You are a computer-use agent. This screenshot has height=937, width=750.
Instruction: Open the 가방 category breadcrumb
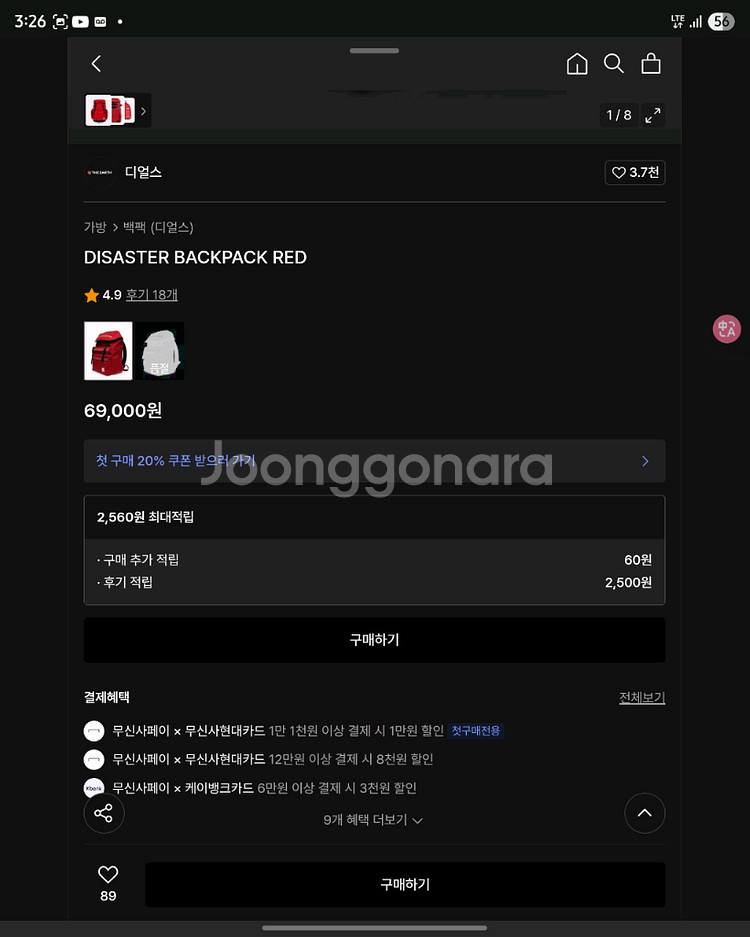tap(95, 227)
